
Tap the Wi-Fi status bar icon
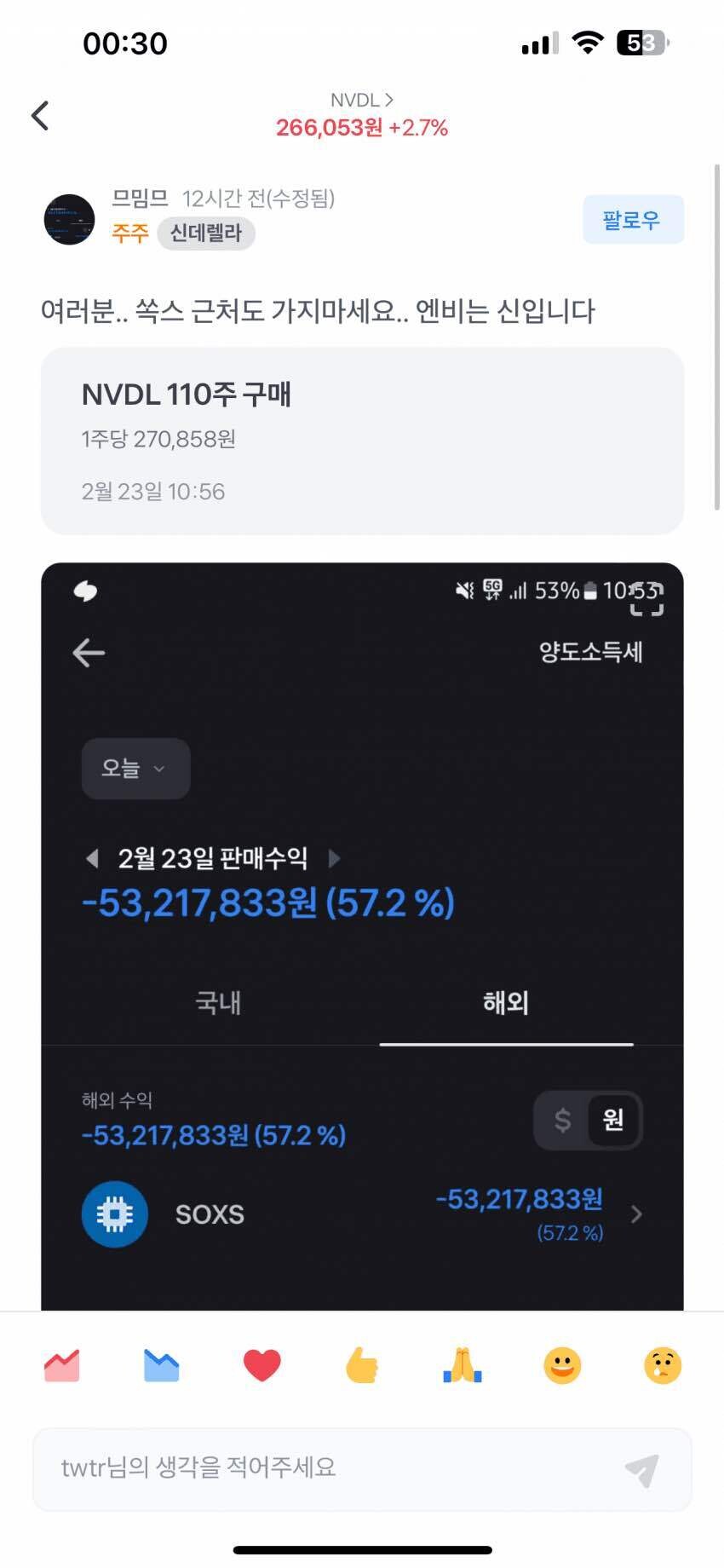click(x=589, y=43)
